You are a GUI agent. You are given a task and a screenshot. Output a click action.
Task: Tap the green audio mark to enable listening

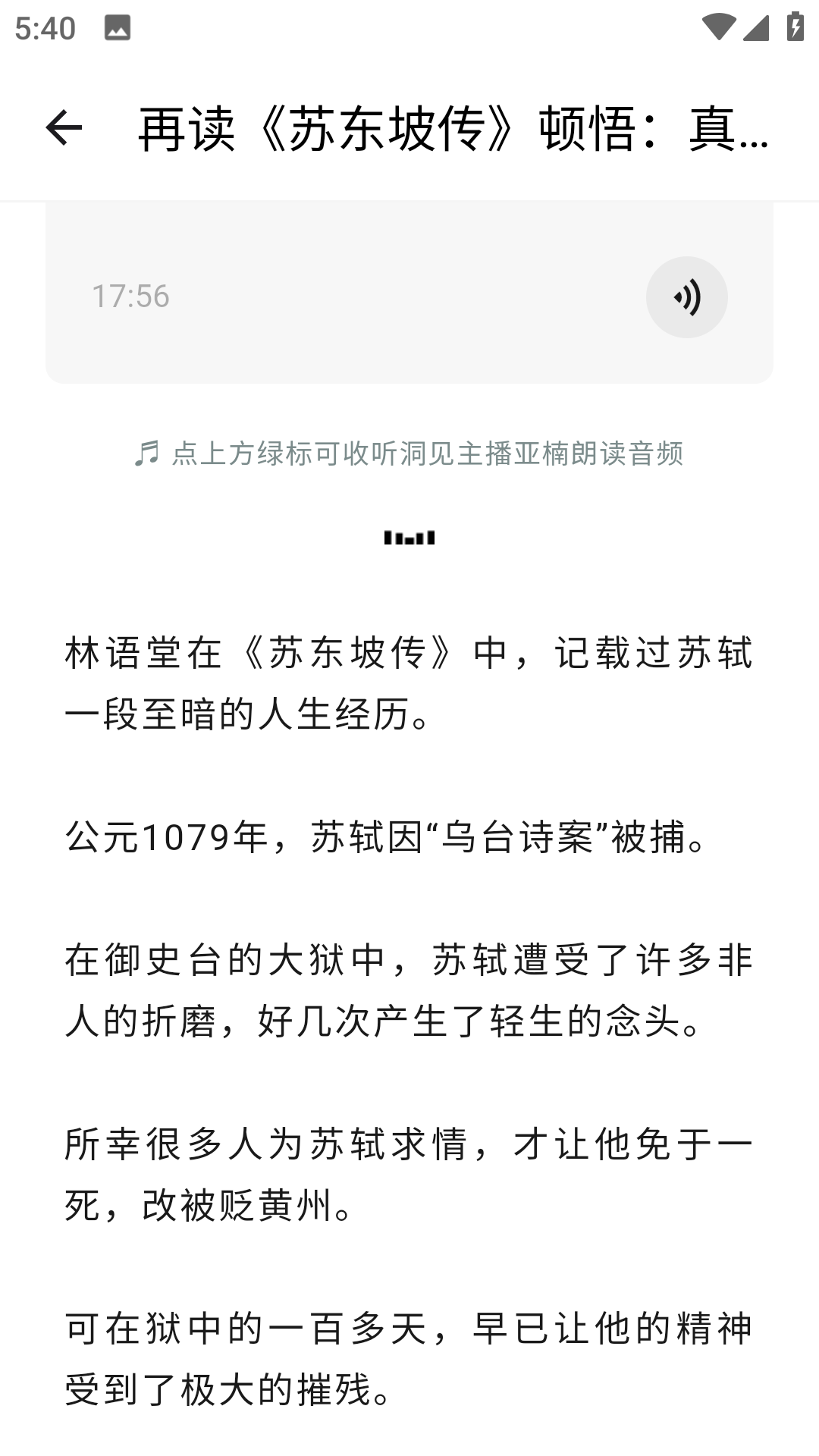[x=687, y=297]
